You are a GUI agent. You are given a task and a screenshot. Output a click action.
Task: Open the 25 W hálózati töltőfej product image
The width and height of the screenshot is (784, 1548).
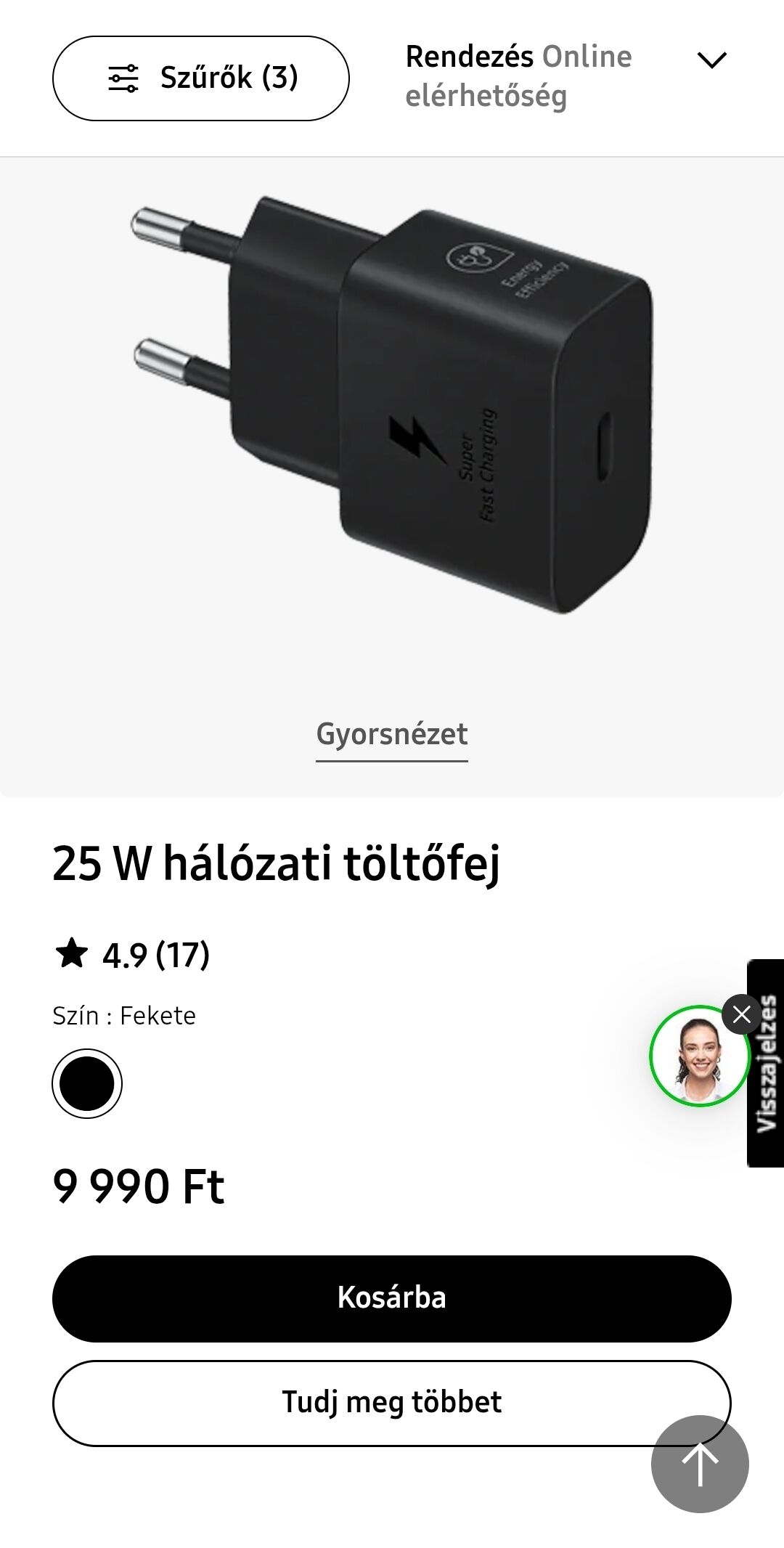[392, 407]
